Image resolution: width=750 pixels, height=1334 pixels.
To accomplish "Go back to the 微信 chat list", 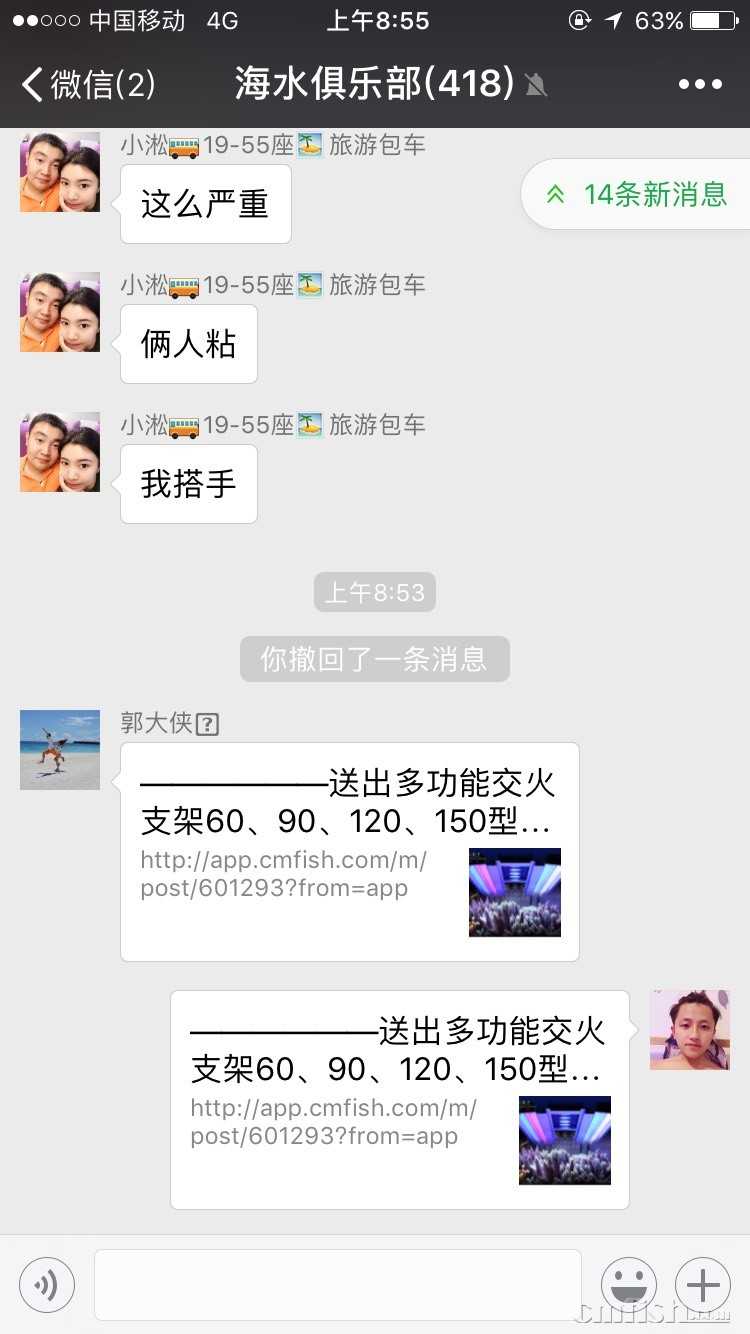I will [88, 84].
